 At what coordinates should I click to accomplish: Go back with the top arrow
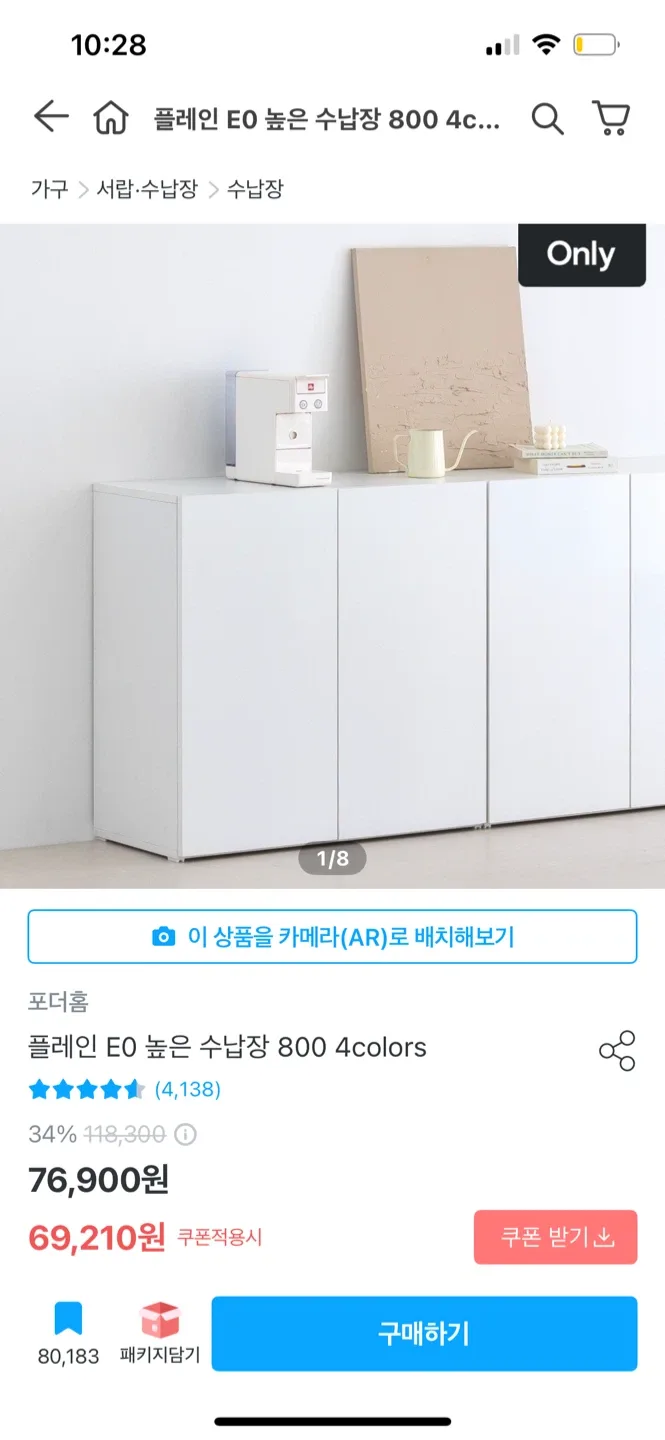50,118
